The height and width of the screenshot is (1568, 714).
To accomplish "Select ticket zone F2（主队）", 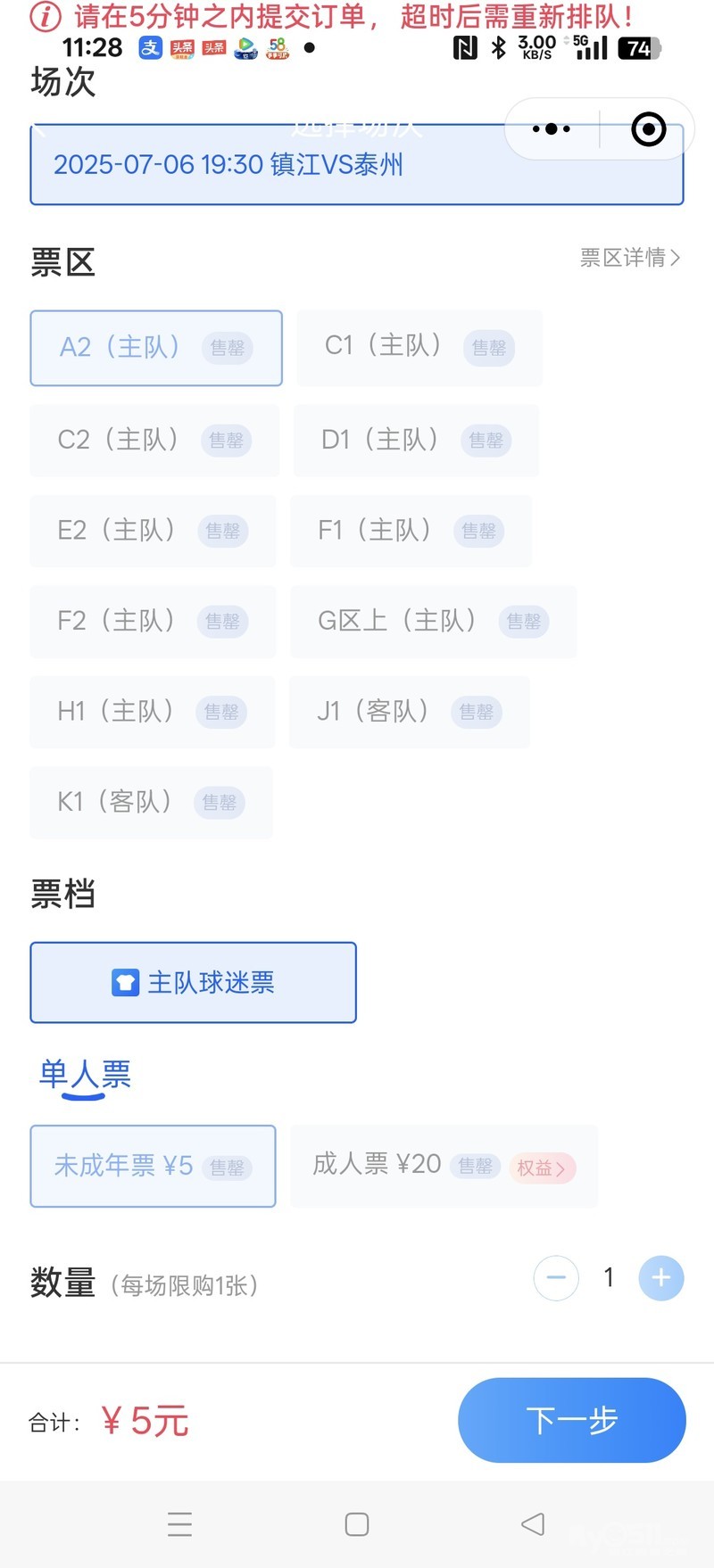I will (x=153, y=621).
